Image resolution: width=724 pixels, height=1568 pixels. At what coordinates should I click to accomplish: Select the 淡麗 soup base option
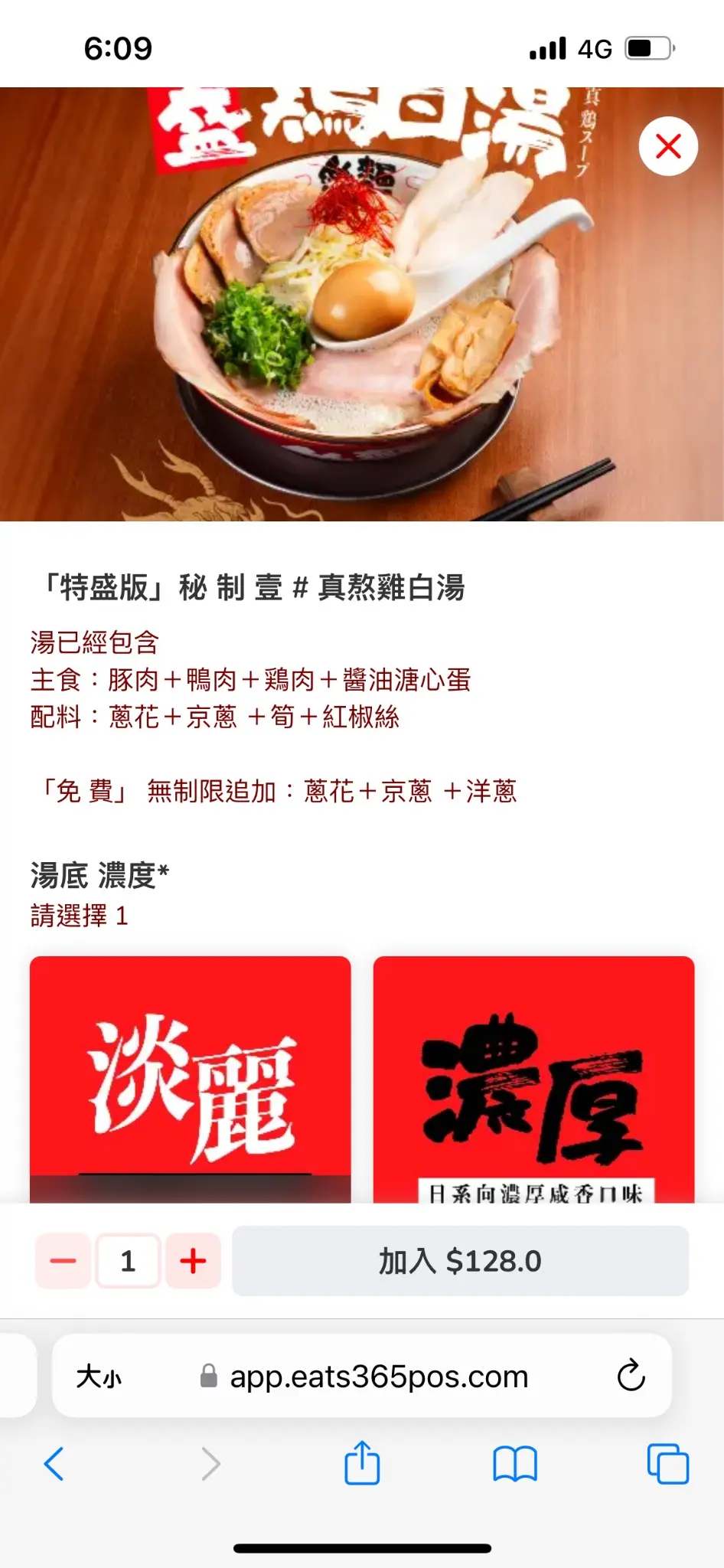pyautogui.click(x=190, y=1080)
